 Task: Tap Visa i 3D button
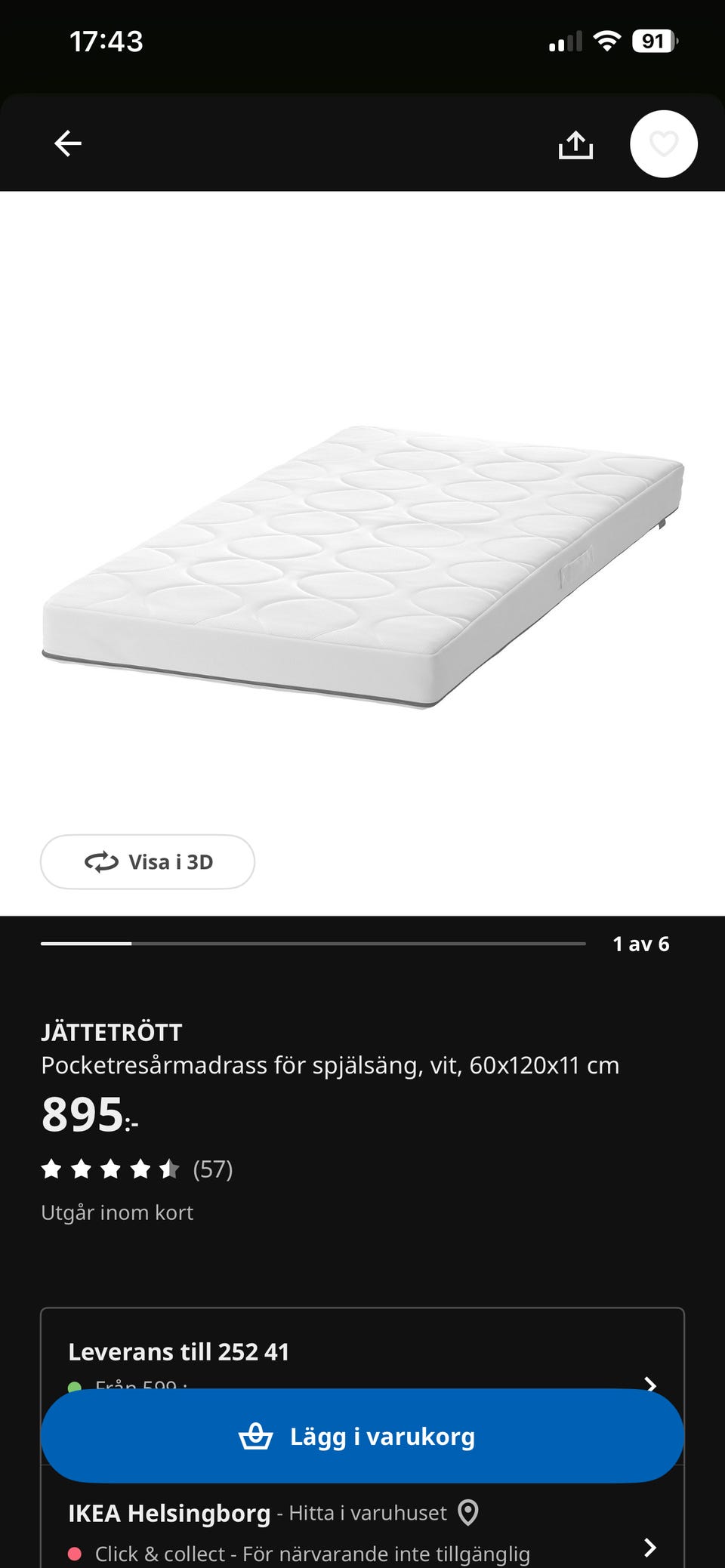pyautogui.click(x=147, y=862)
